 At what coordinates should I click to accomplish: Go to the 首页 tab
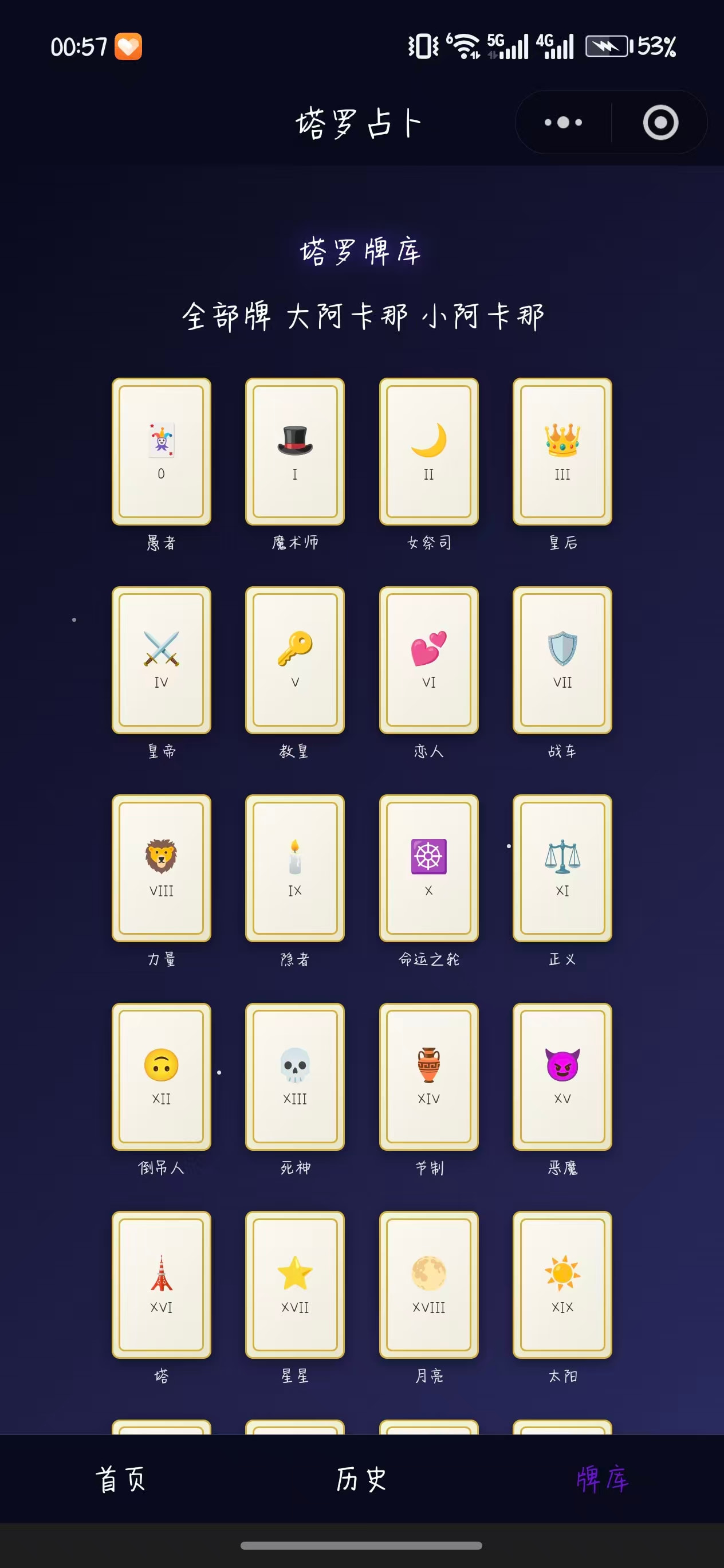pyautogui.click(x=120, y=1479)
